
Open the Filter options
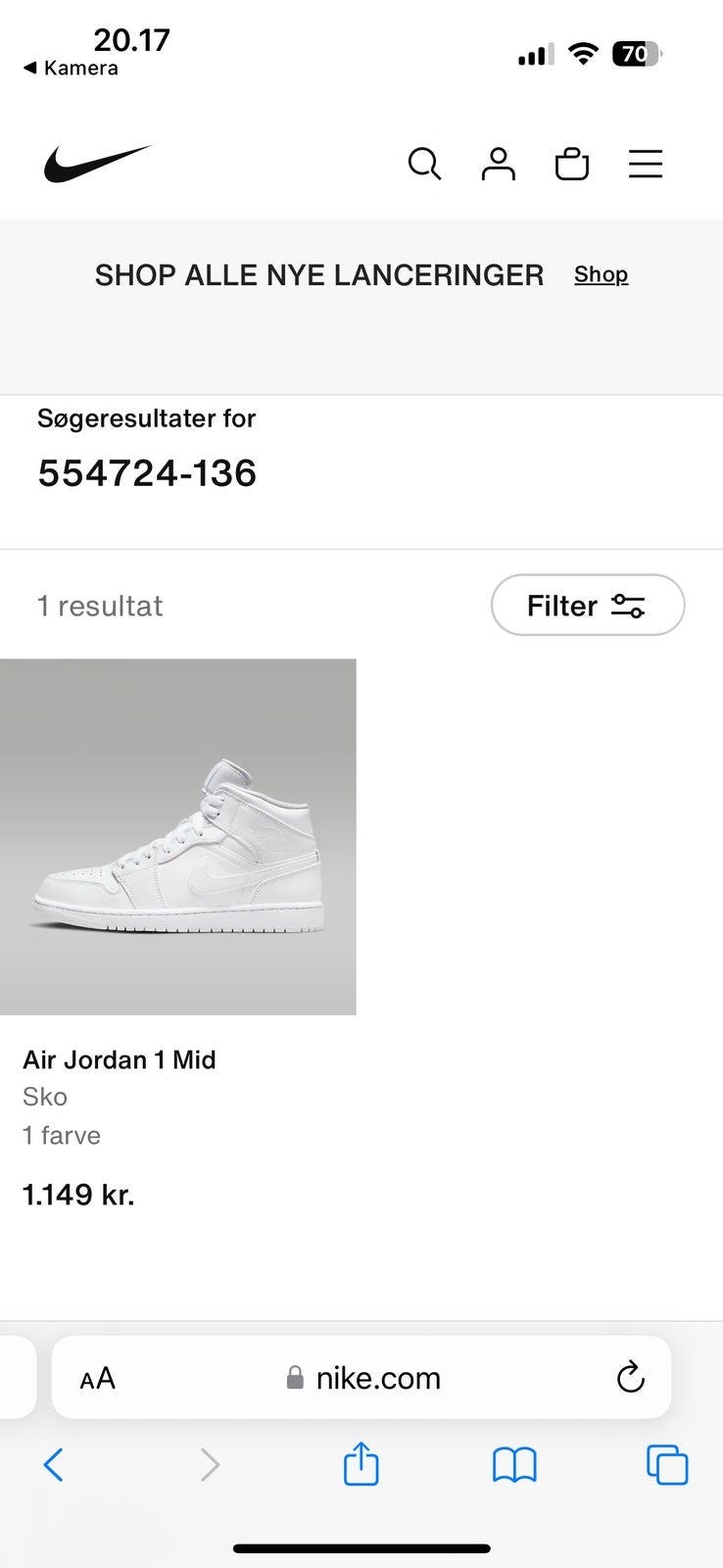(587, 605)
